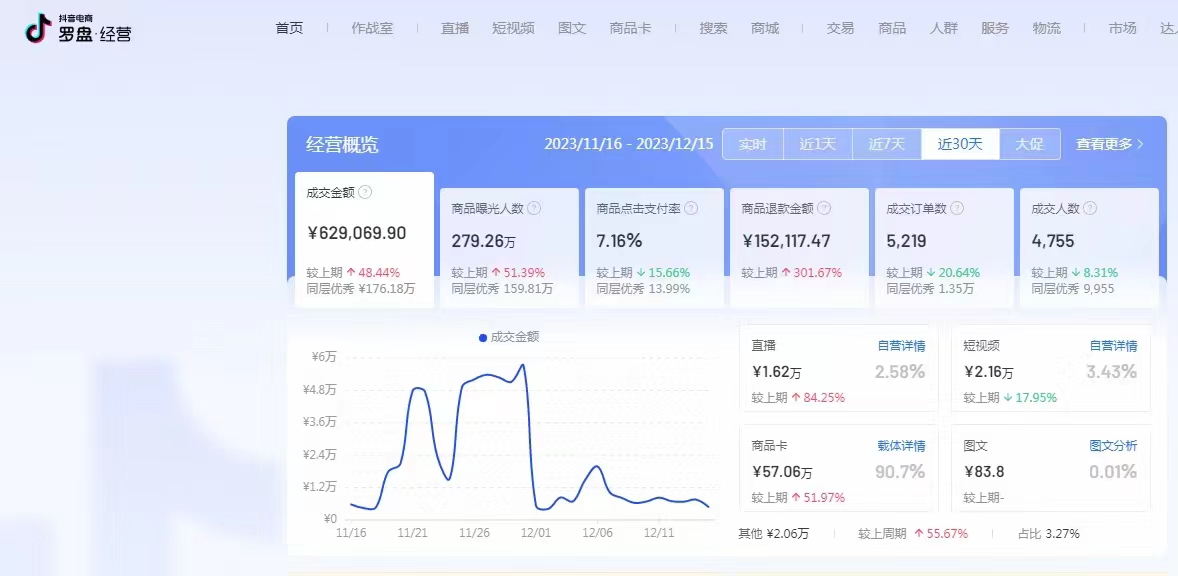The height and width of the screenshot is (576, 1178).
Task: Show the help tooltip for 成交金额
Action: click(x=366, y=192)
